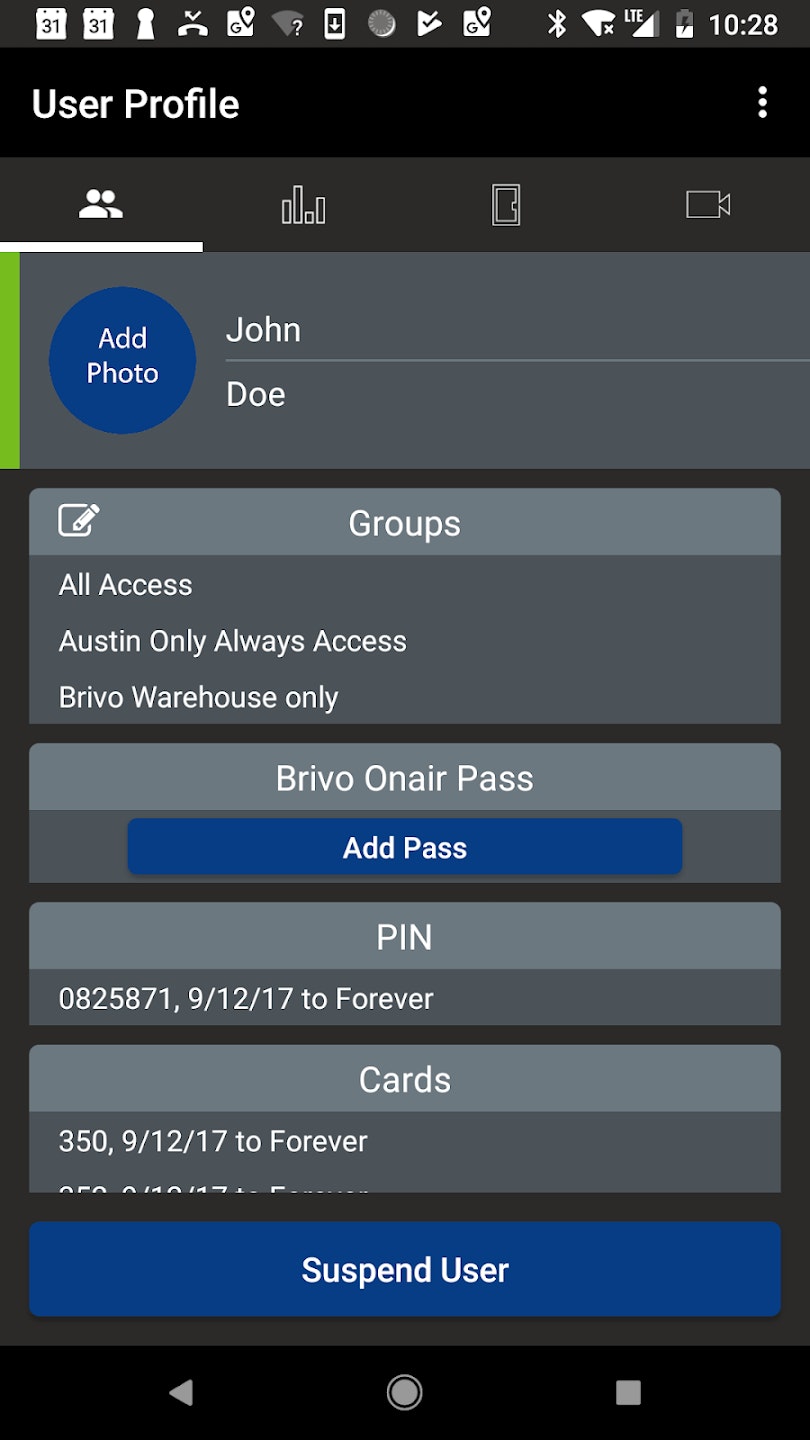
Task: Edit the last name field Doe
Action: [x=500, y=394]
